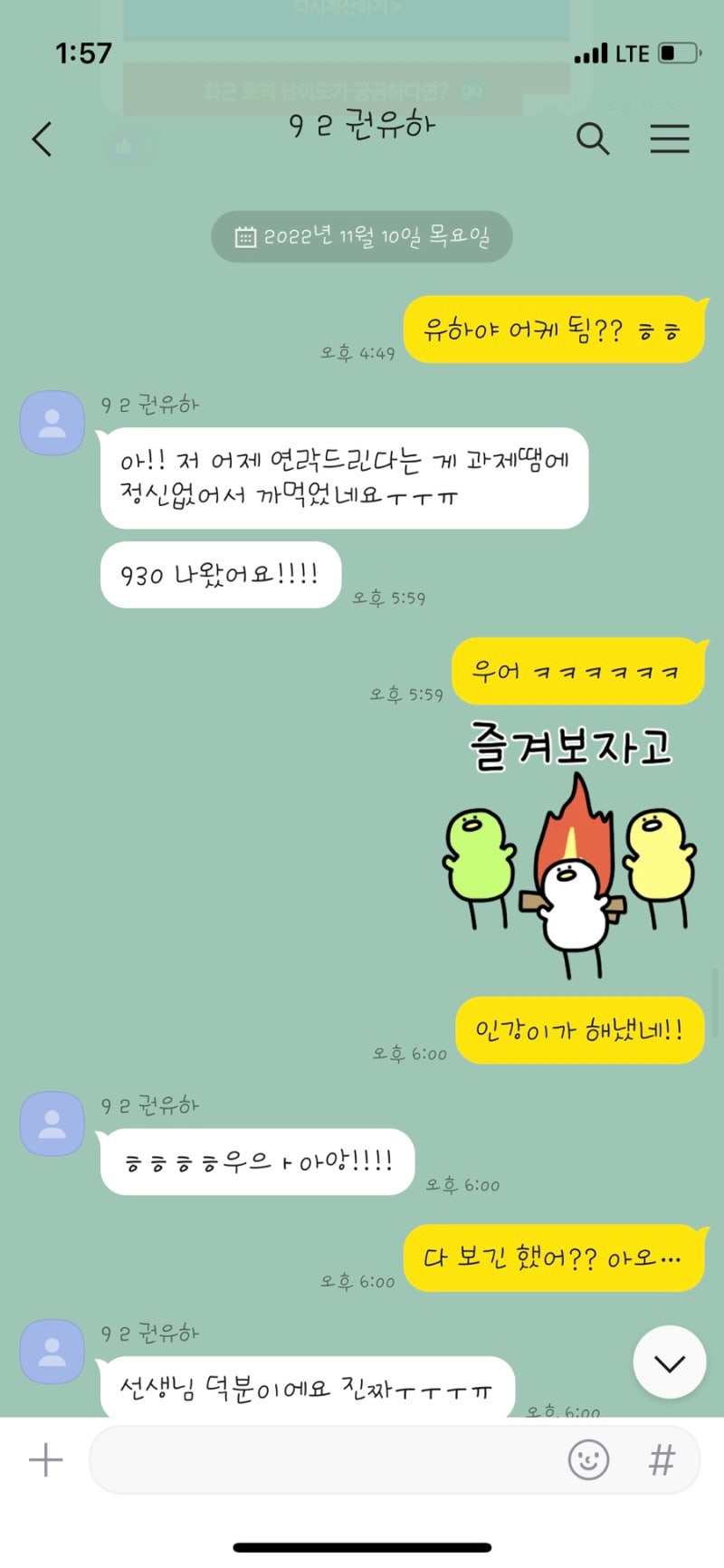
Task: Tap 권유하's profile picture beside the 과제땜에 message
Action: [52, 423]
